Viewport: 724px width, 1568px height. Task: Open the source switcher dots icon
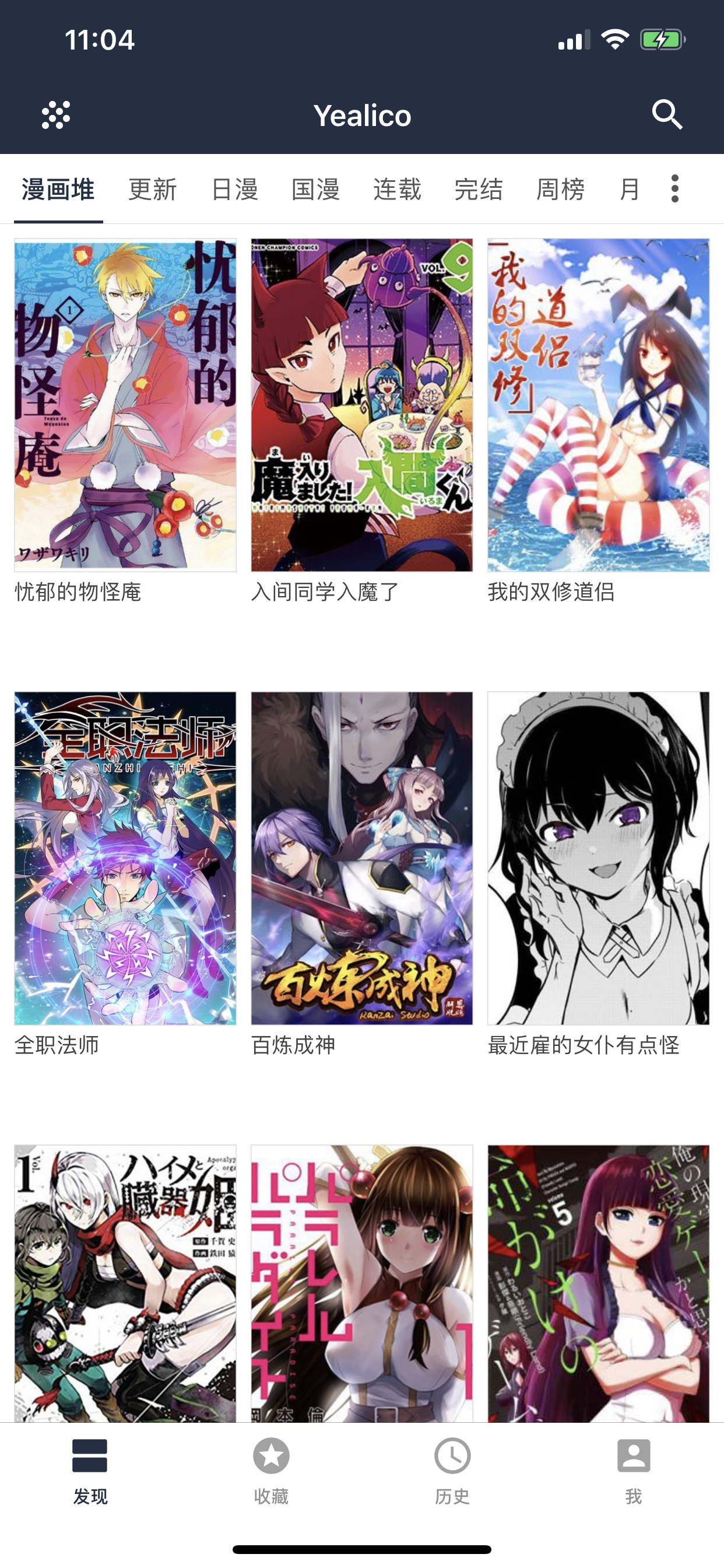(x=56, y=114)
